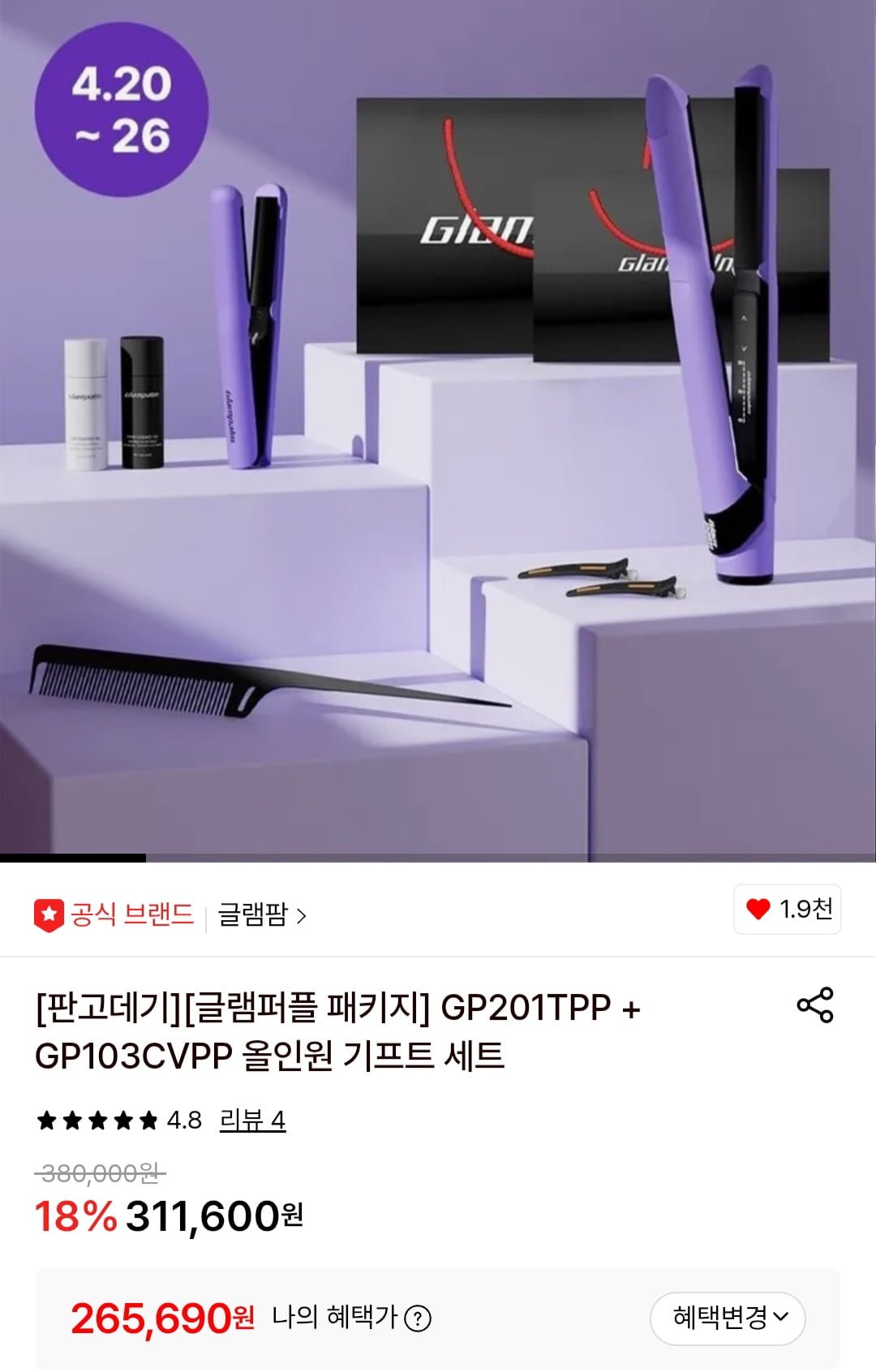Viewport: 876px width, 1372px height.
Task: Open the 리뷰 4 reviews link
Action: pos(252,1120)
